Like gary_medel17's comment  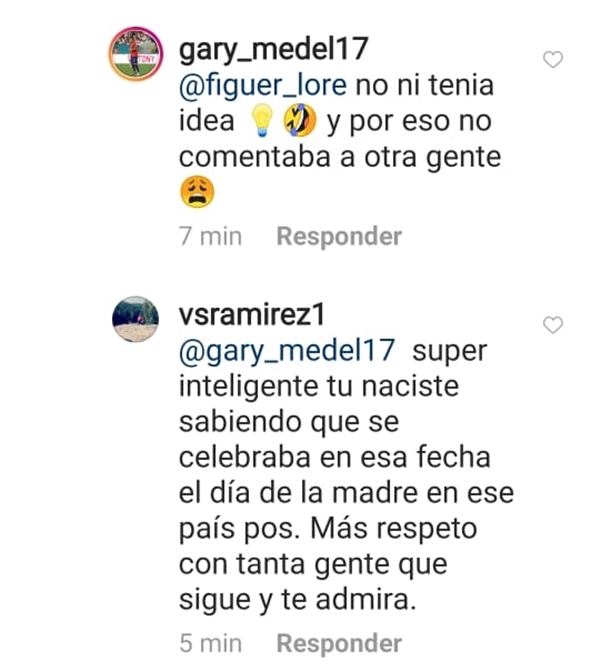(x=552, y=61)
